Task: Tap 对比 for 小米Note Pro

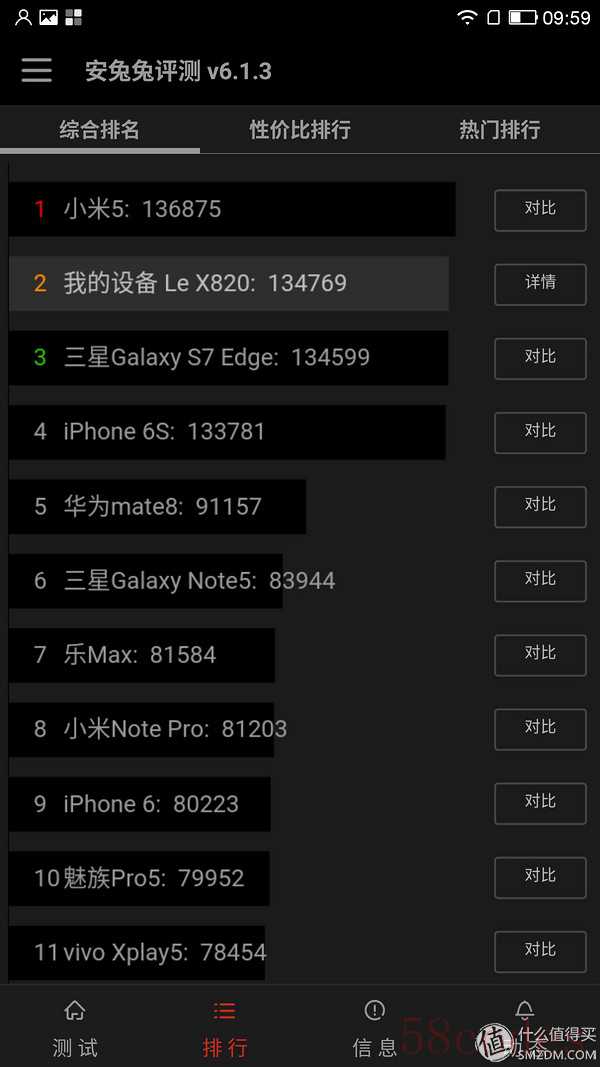Action: tap(540, 729)
